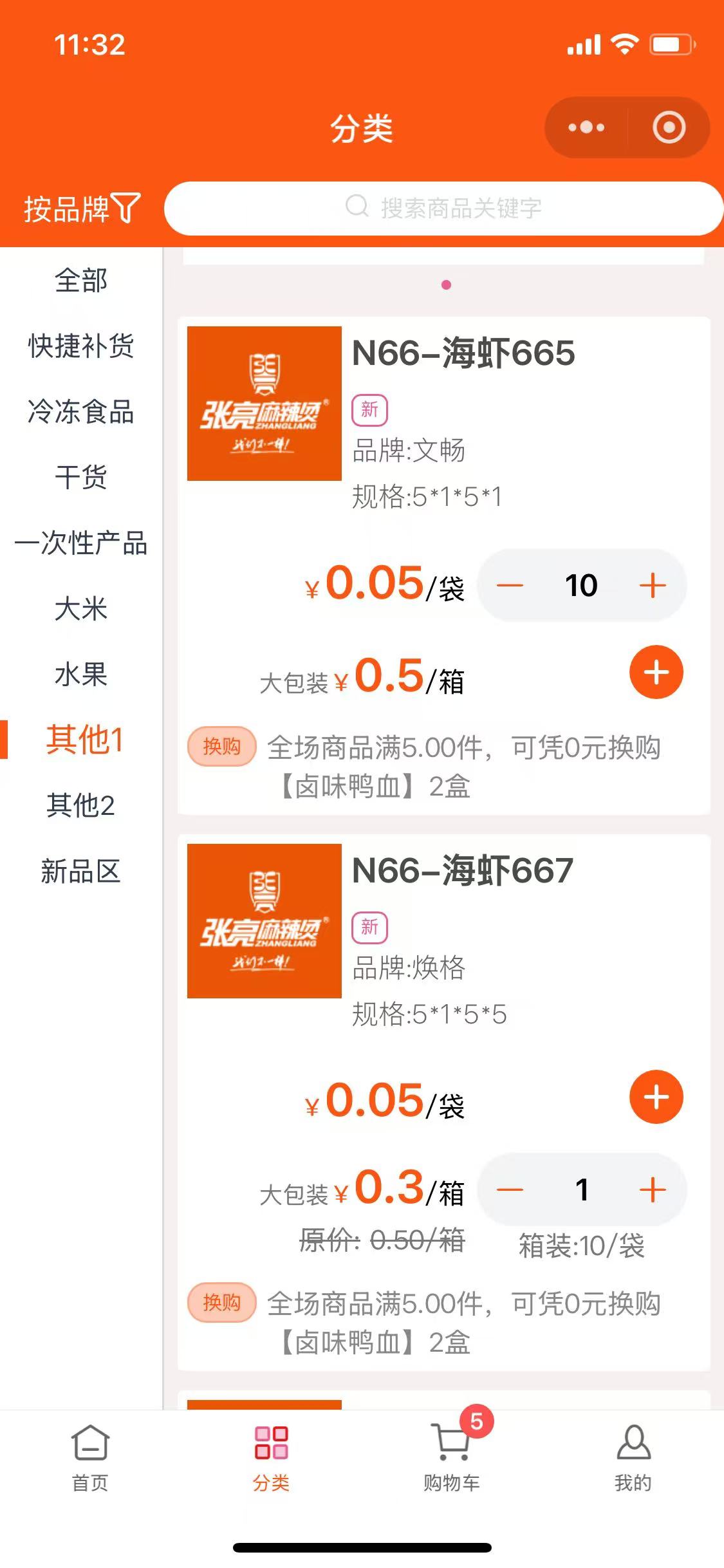Open the 按品牌 brand filter
The height and width of the screenshot is (1568, 724).
point(82,209)
